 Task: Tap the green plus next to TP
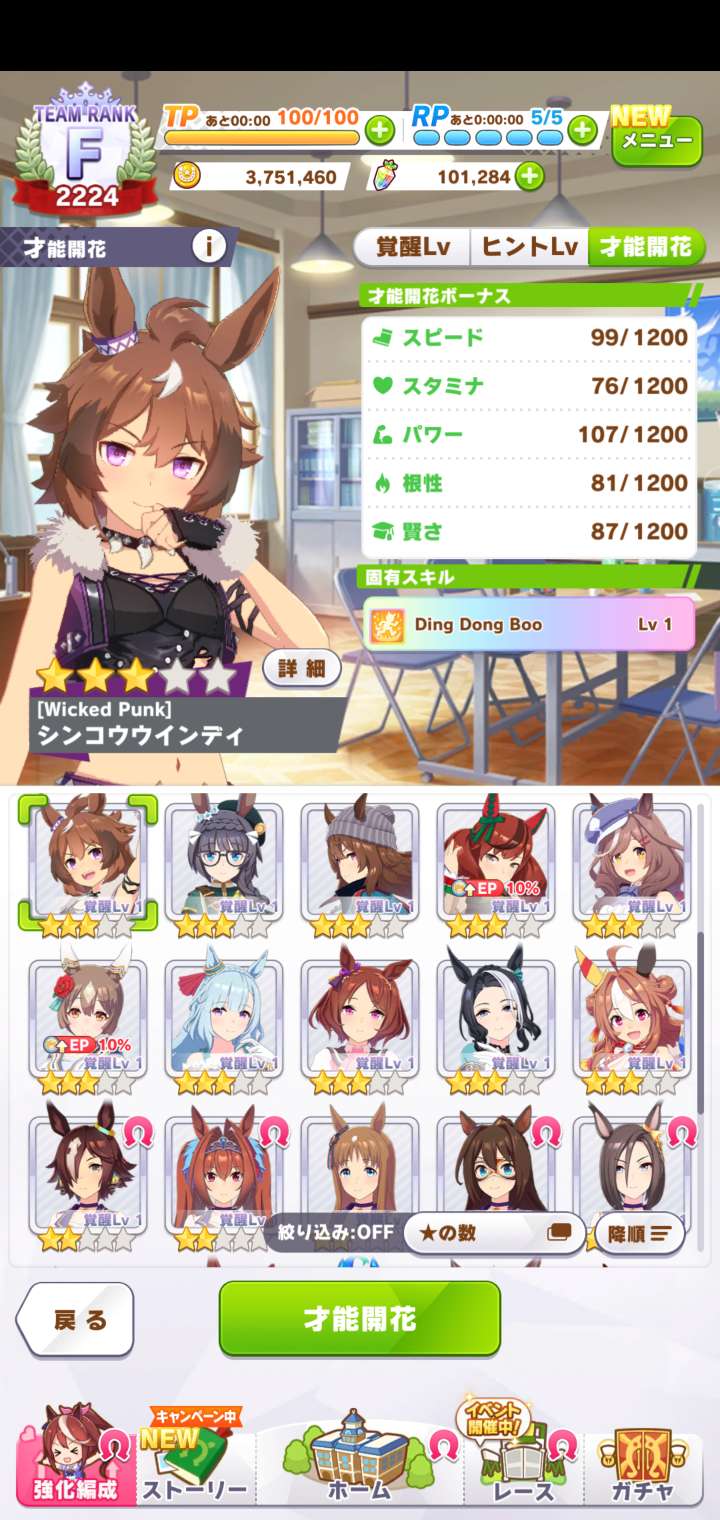pos(379,129)
